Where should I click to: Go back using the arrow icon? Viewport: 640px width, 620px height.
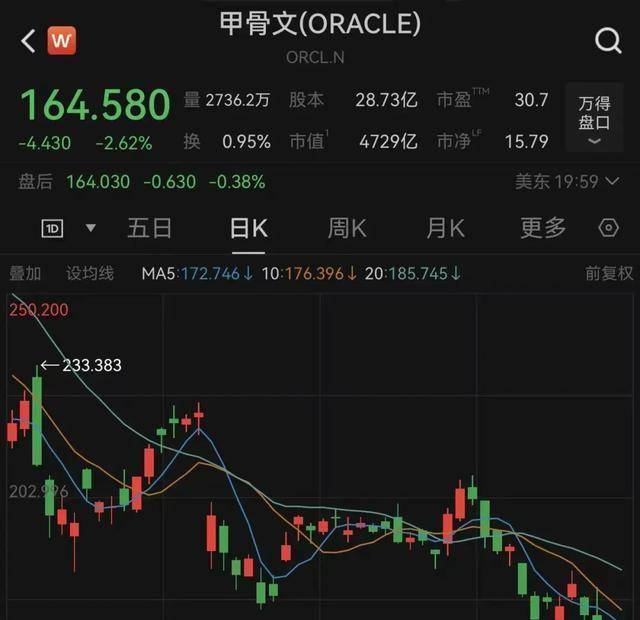point(27,41)
